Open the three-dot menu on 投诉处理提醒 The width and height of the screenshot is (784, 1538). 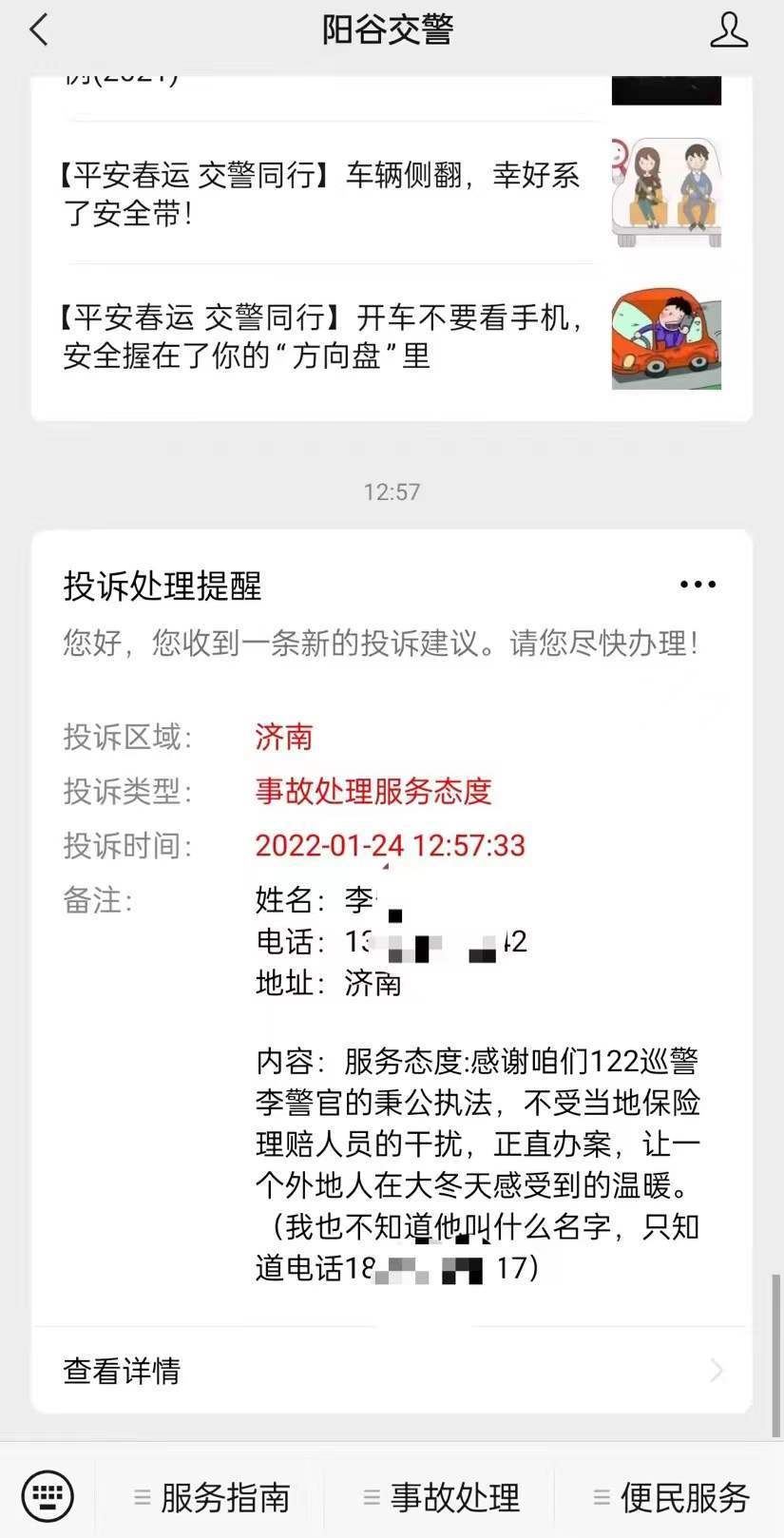point(698,585)
